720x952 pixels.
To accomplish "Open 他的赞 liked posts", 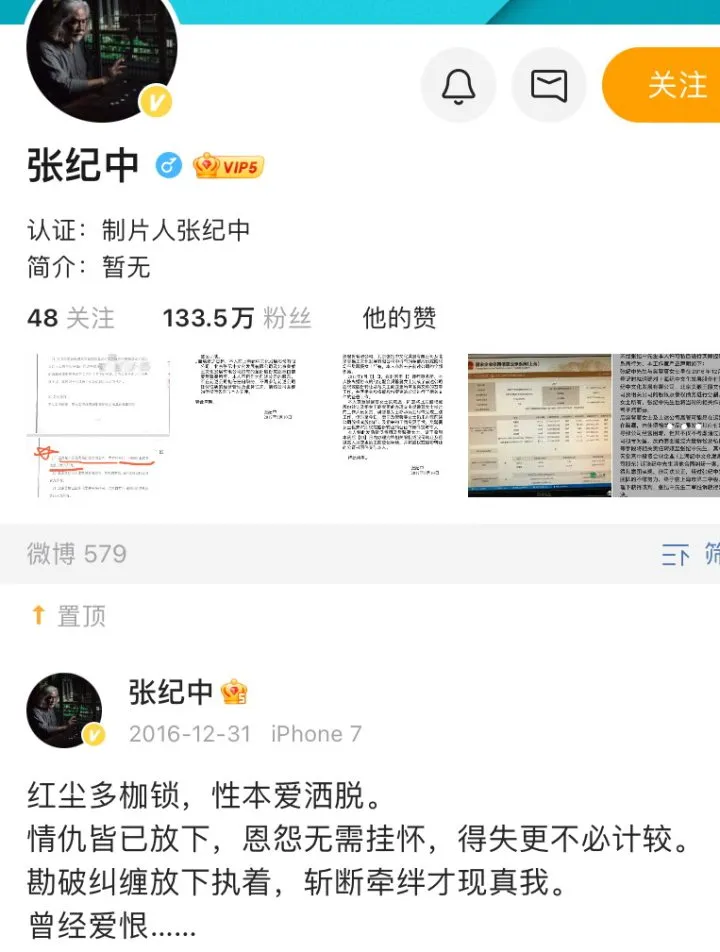I will [399, 318].
